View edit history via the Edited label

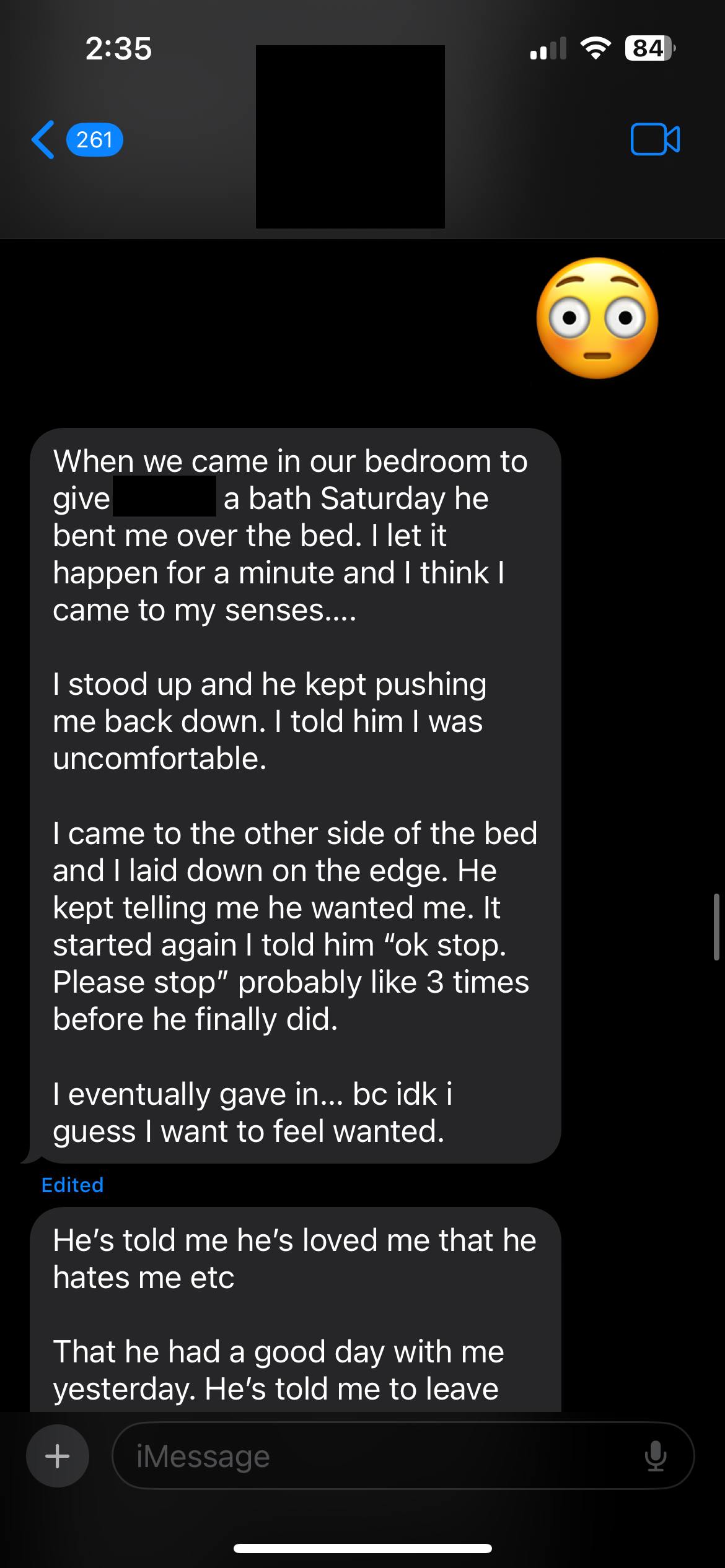[x=72, y=1185]
